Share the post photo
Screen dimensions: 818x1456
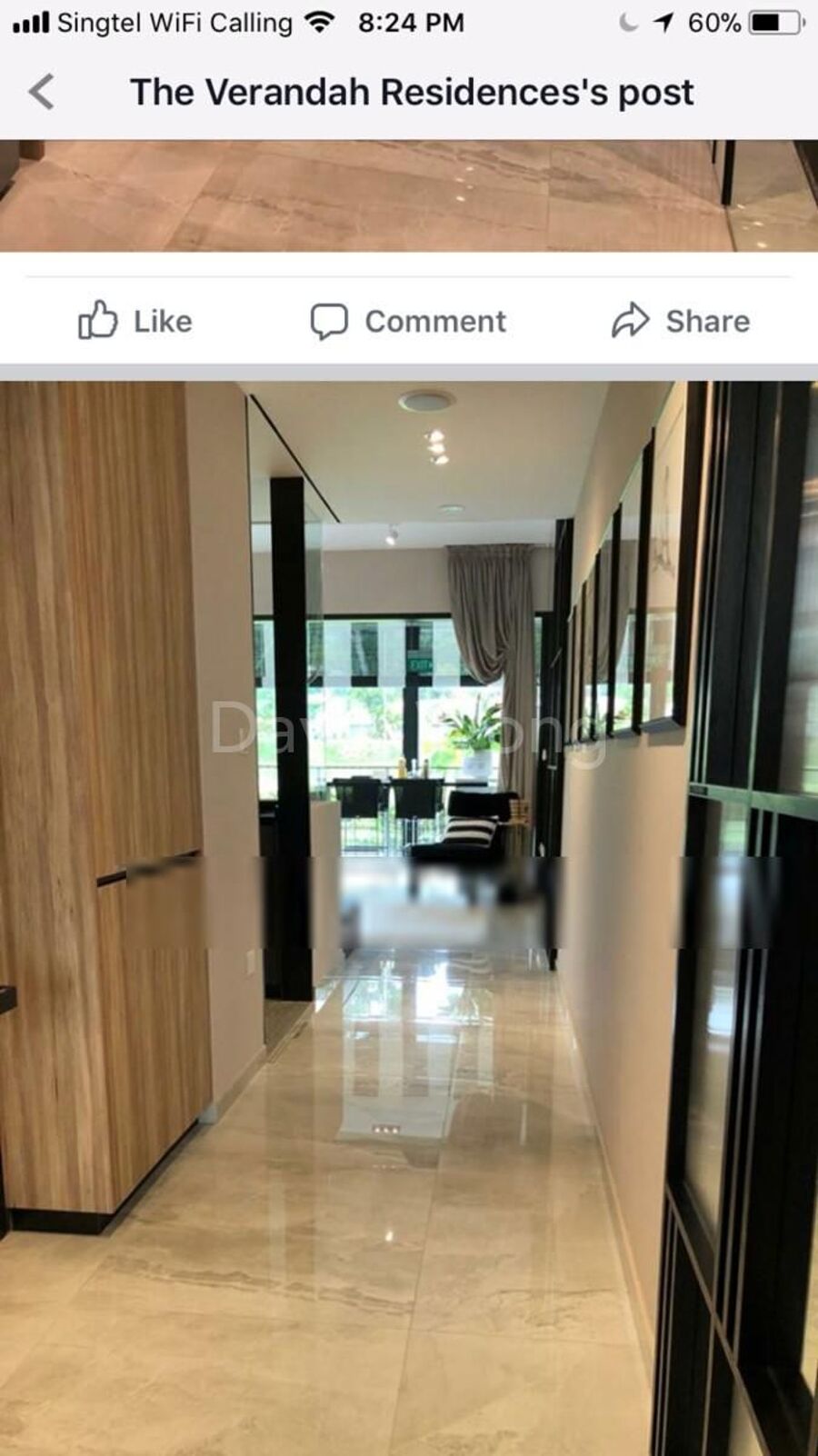tap(681, 321)
